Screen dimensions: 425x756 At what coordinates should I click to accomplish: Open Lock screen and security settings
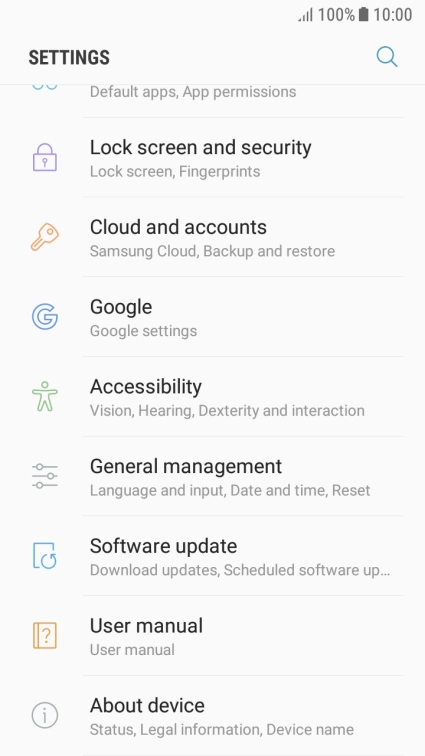point(212,157)
